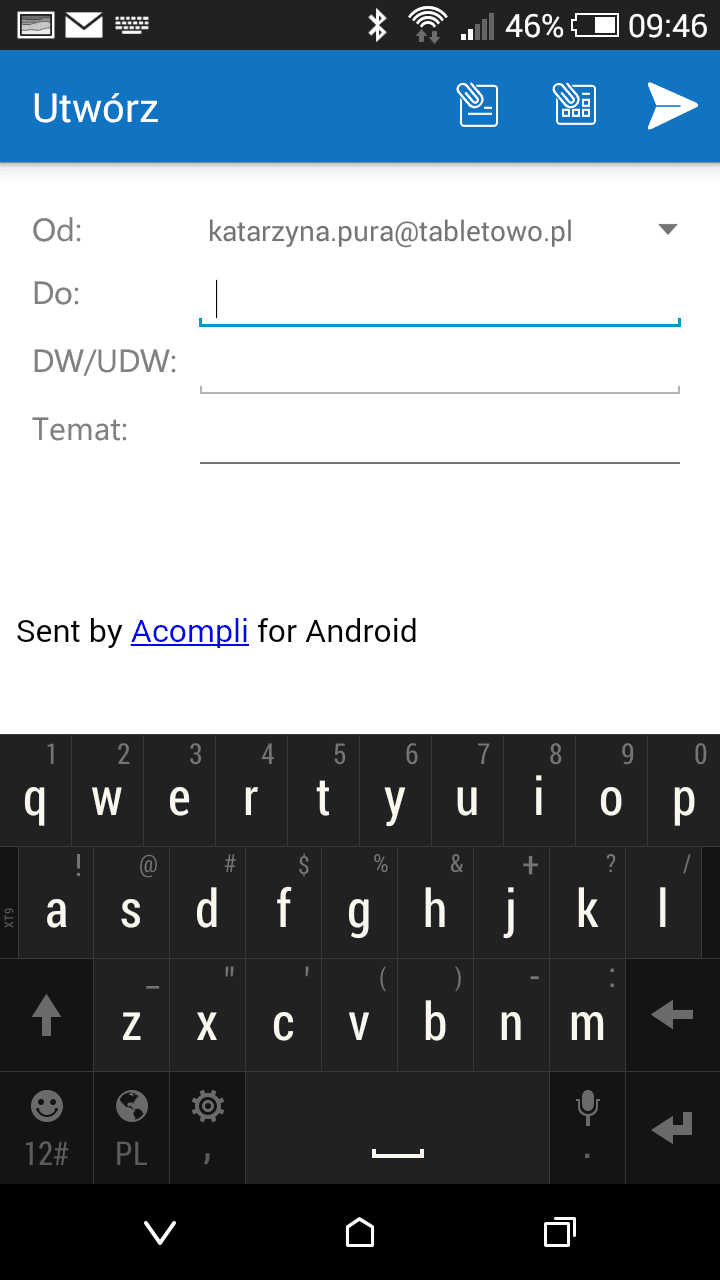Hit the backspace key on the keyboard
This screenshot has width=720, height=1280.
coord(672,1016)
